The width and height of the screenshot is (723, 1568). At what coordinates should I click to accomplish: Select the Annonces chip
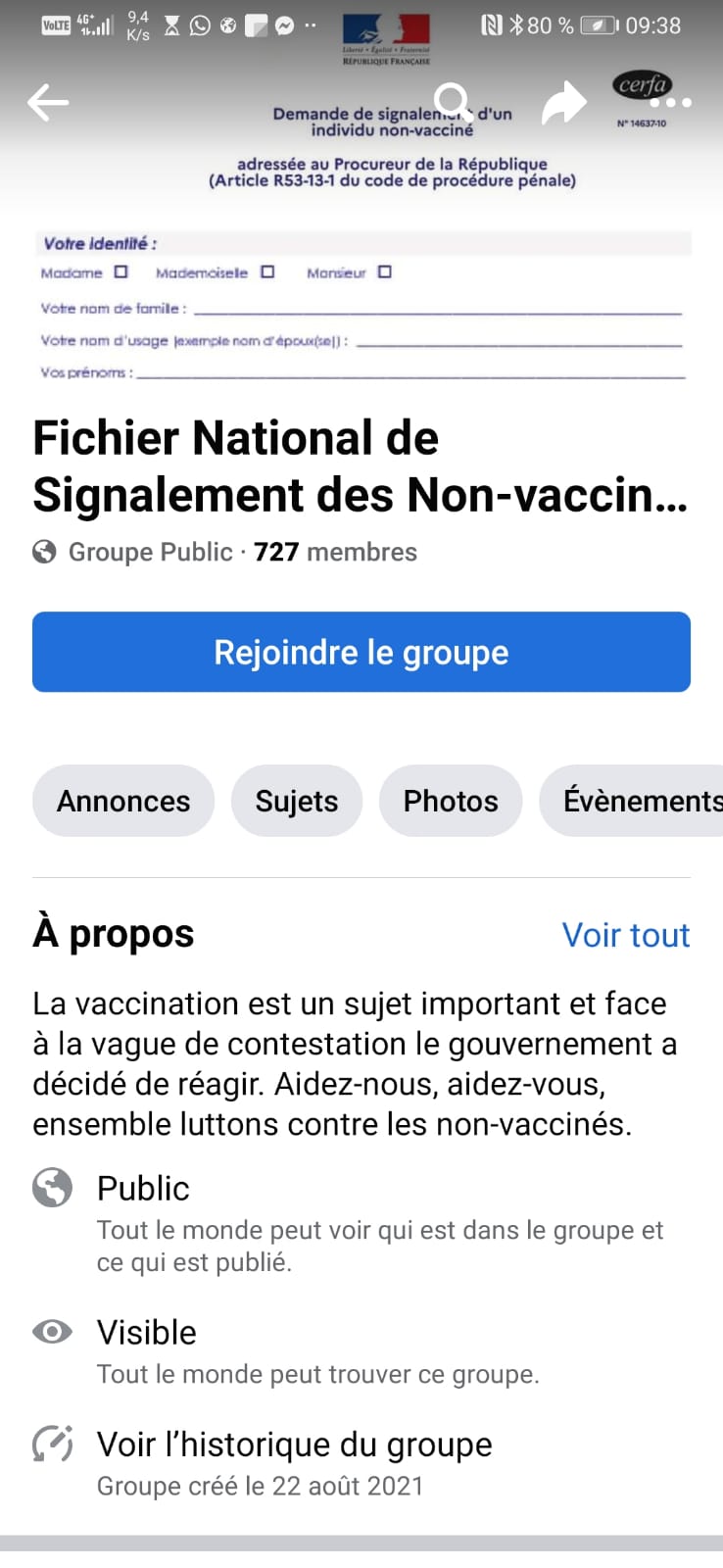(x=123, y=801)
